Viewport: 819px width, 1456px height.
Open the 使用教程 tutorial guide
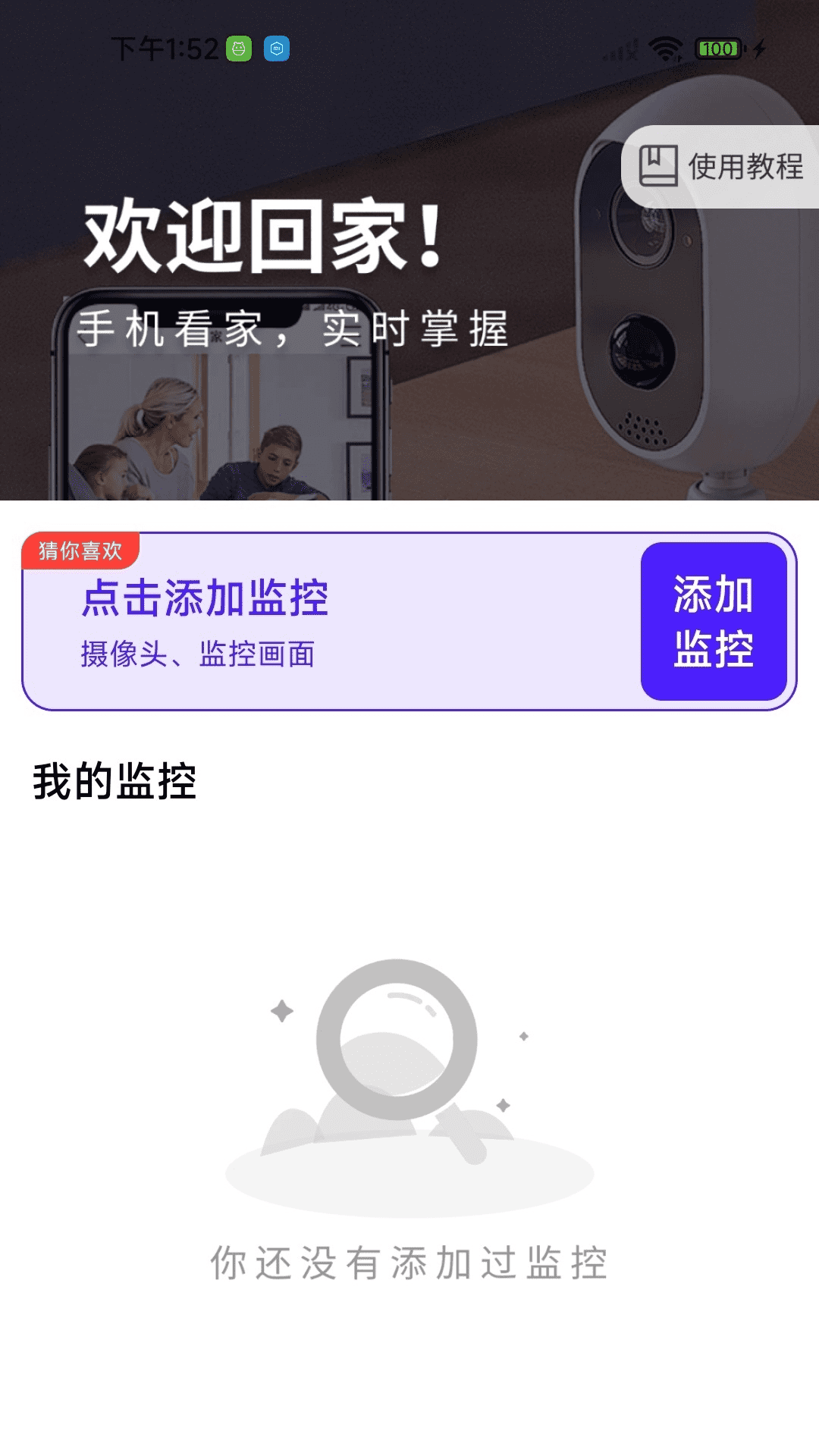pyautogui.click(x=720, y=167)
